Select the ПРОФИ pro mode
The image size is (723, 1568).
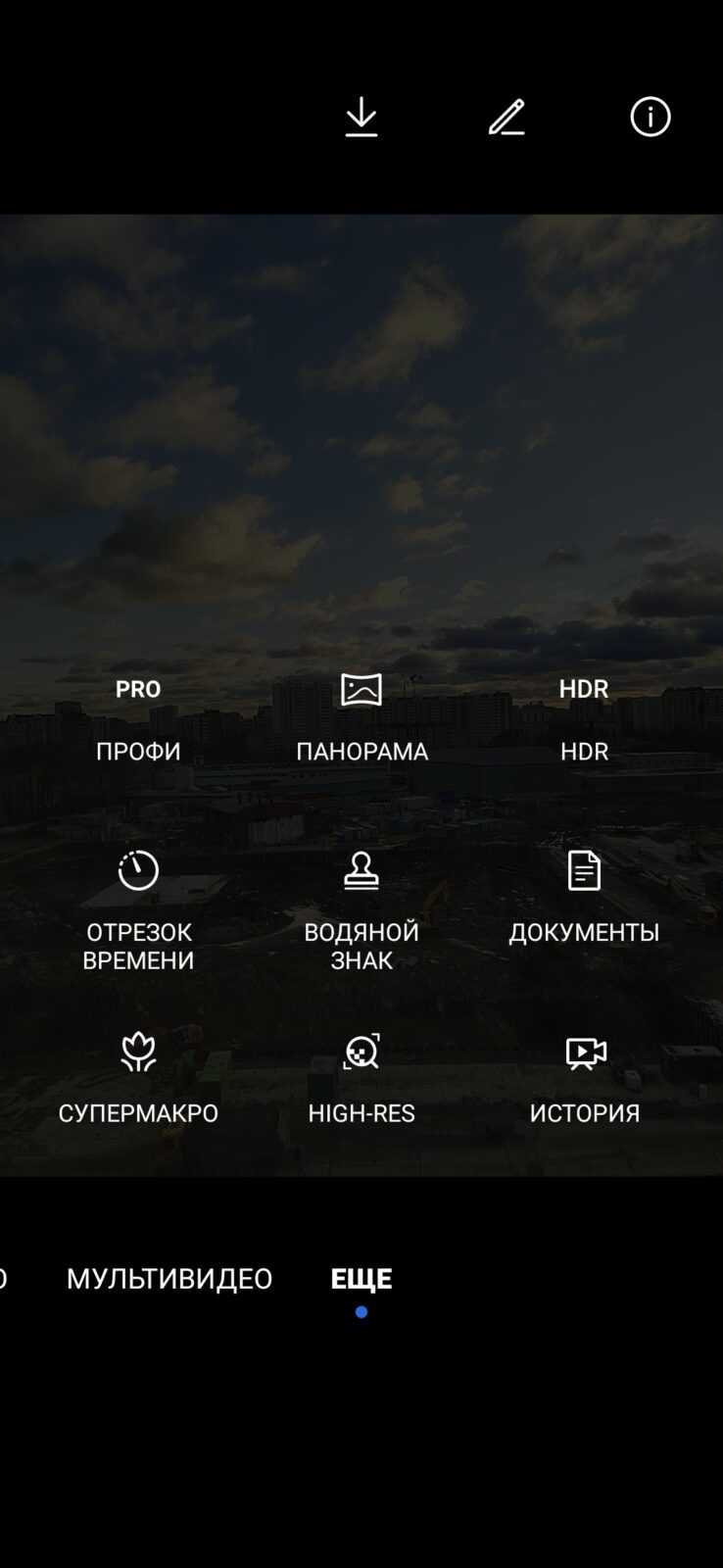pos(138,720)
